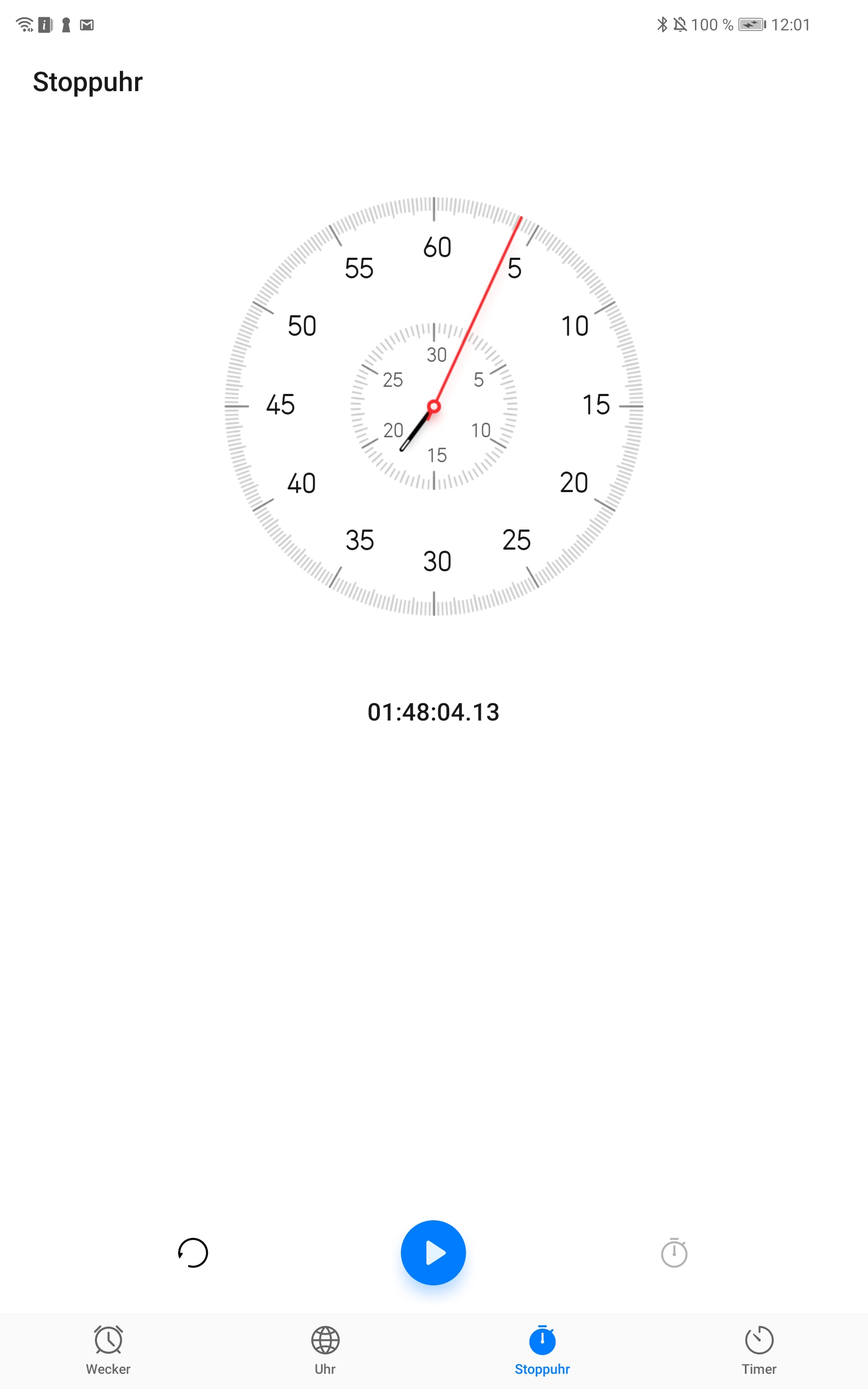
Task: Tap the greyed-out lap timer icon
Action: coord(674,1252)
